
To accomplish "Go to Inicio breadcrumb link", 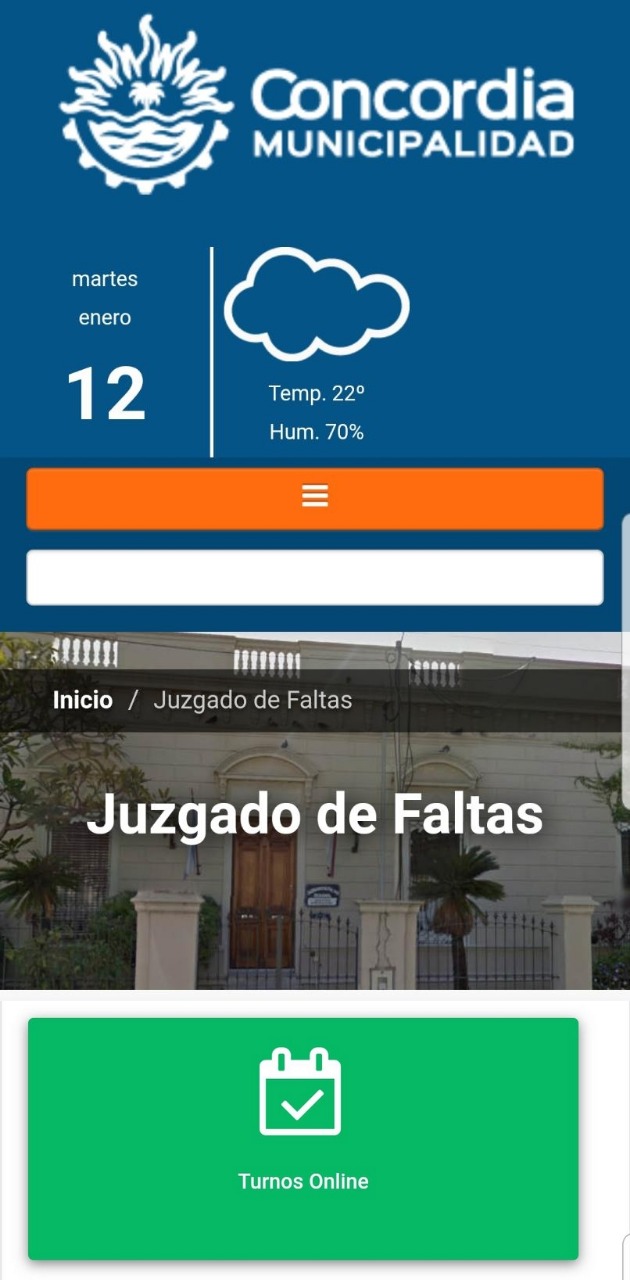I will pos(83,700).
